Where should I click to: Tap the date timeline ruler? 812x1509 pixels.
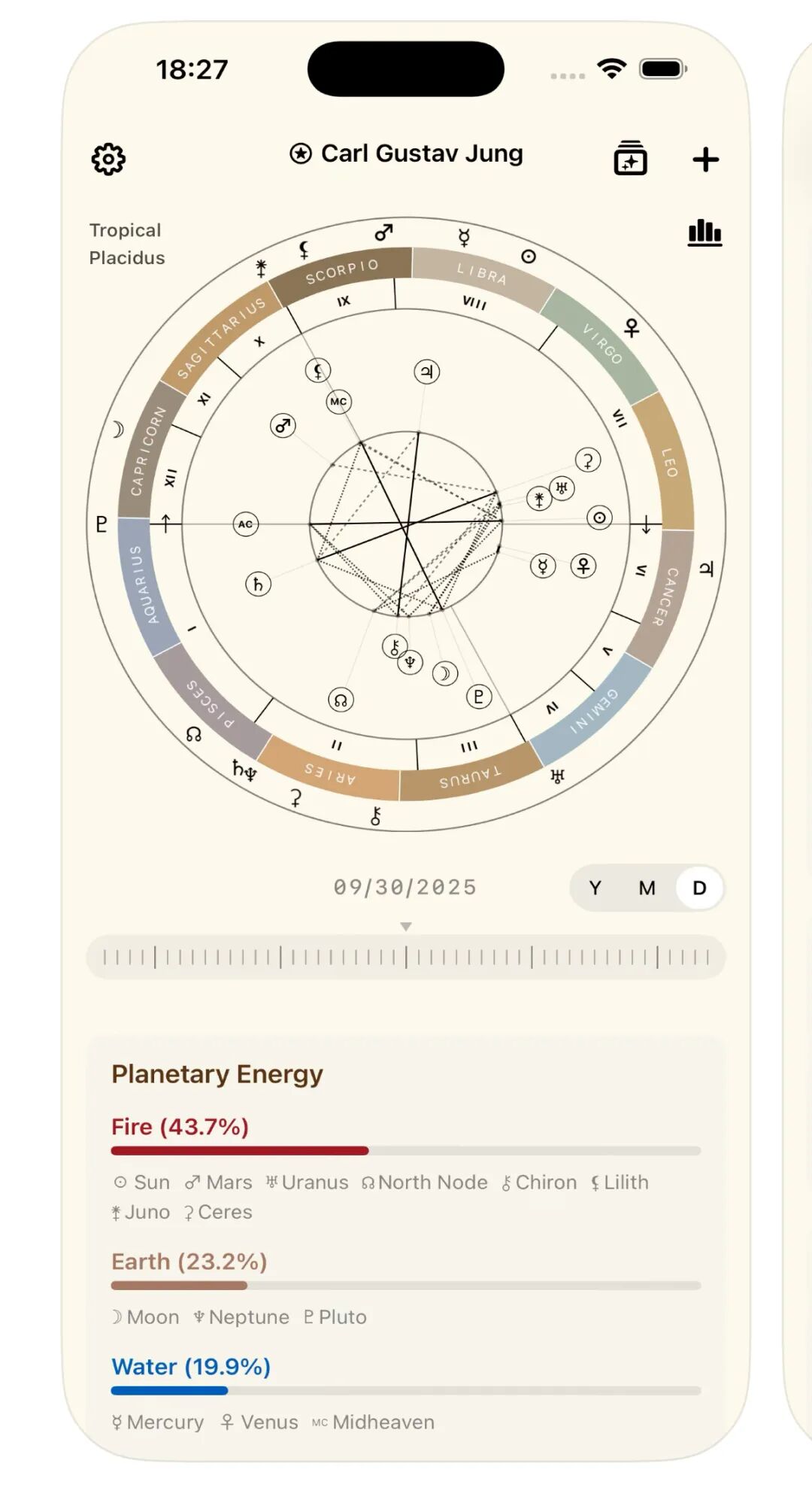[406, 958]
